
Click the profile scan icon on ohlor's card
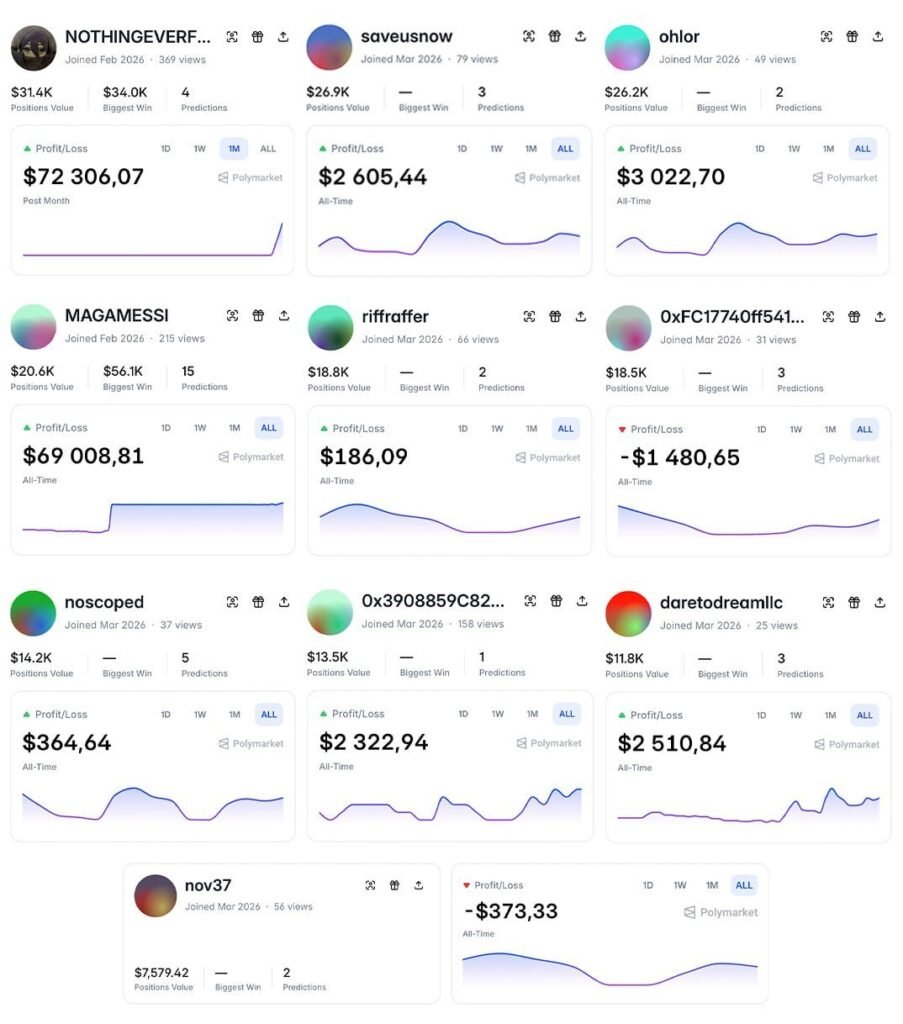point(825,36)
